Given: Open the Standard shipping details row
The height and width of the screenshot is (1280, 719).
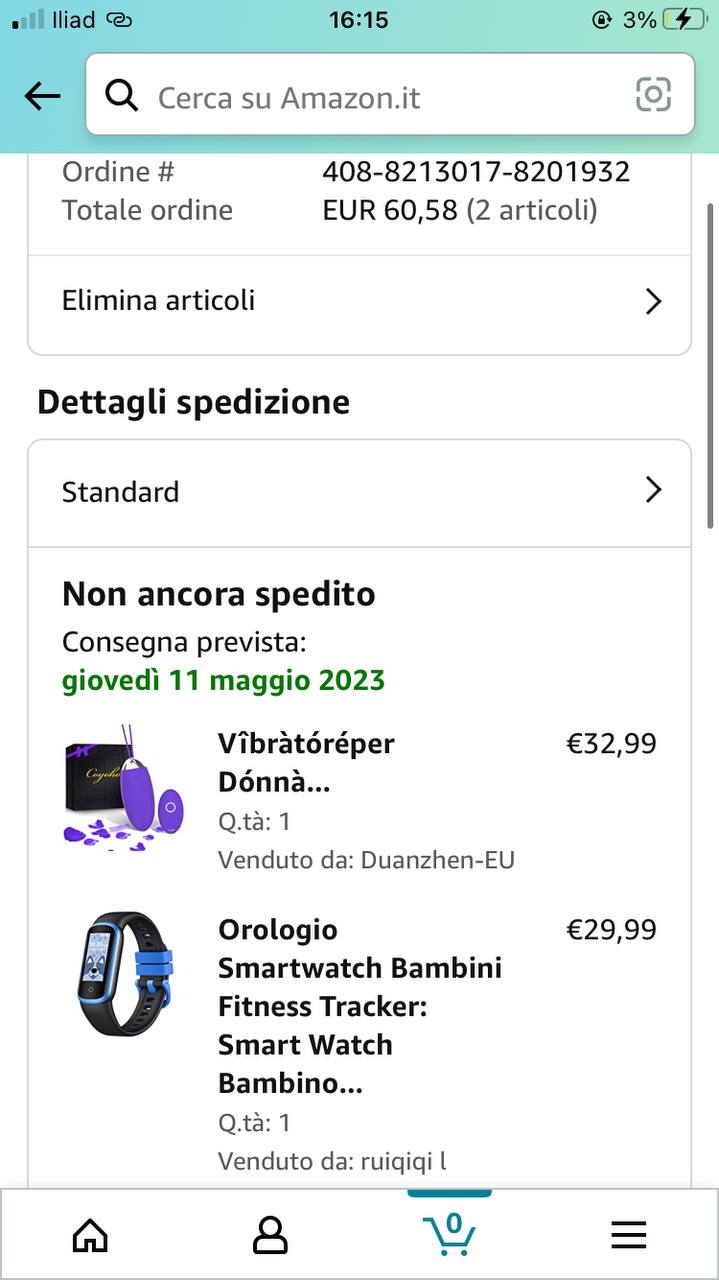Looking at the screenshot, I should [x=359, y=492].
